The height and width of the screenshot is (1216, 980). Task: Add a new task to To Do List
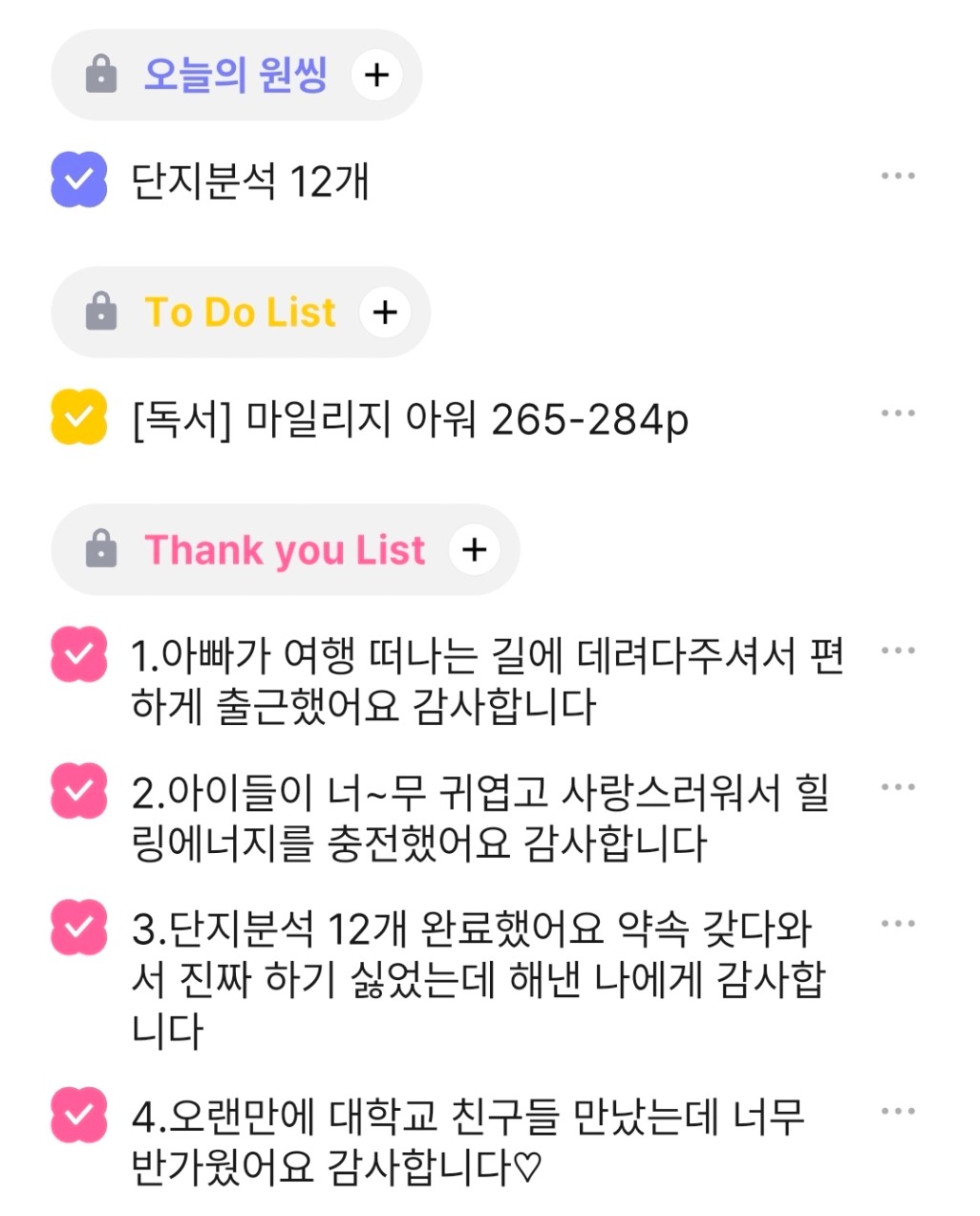tap(385, 312)
